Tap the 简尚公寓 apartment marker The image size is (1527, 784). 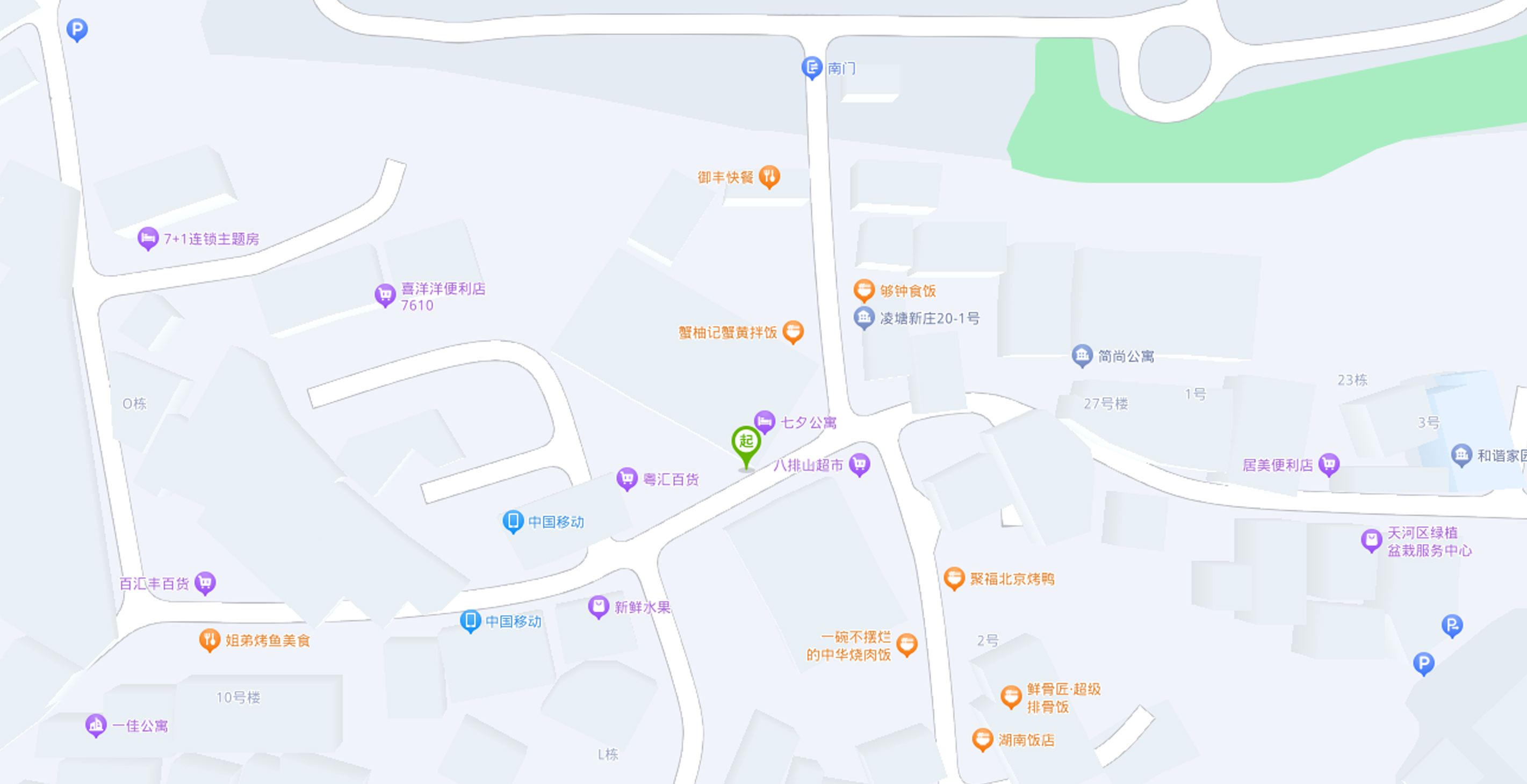tap(1082, 355)
